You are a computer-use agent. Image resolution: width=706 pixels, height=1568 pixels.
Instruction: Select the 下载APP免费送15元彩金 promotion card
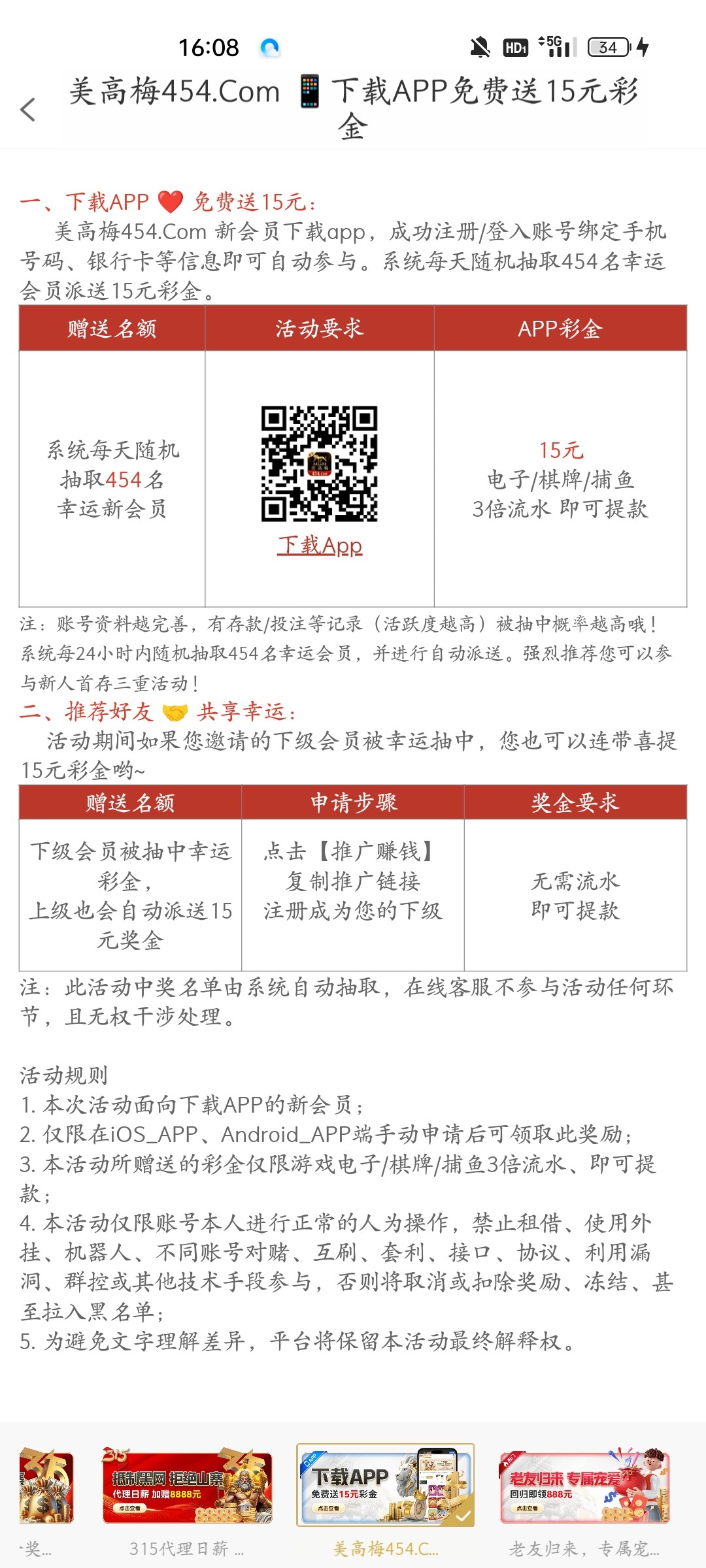point(385,1485)
